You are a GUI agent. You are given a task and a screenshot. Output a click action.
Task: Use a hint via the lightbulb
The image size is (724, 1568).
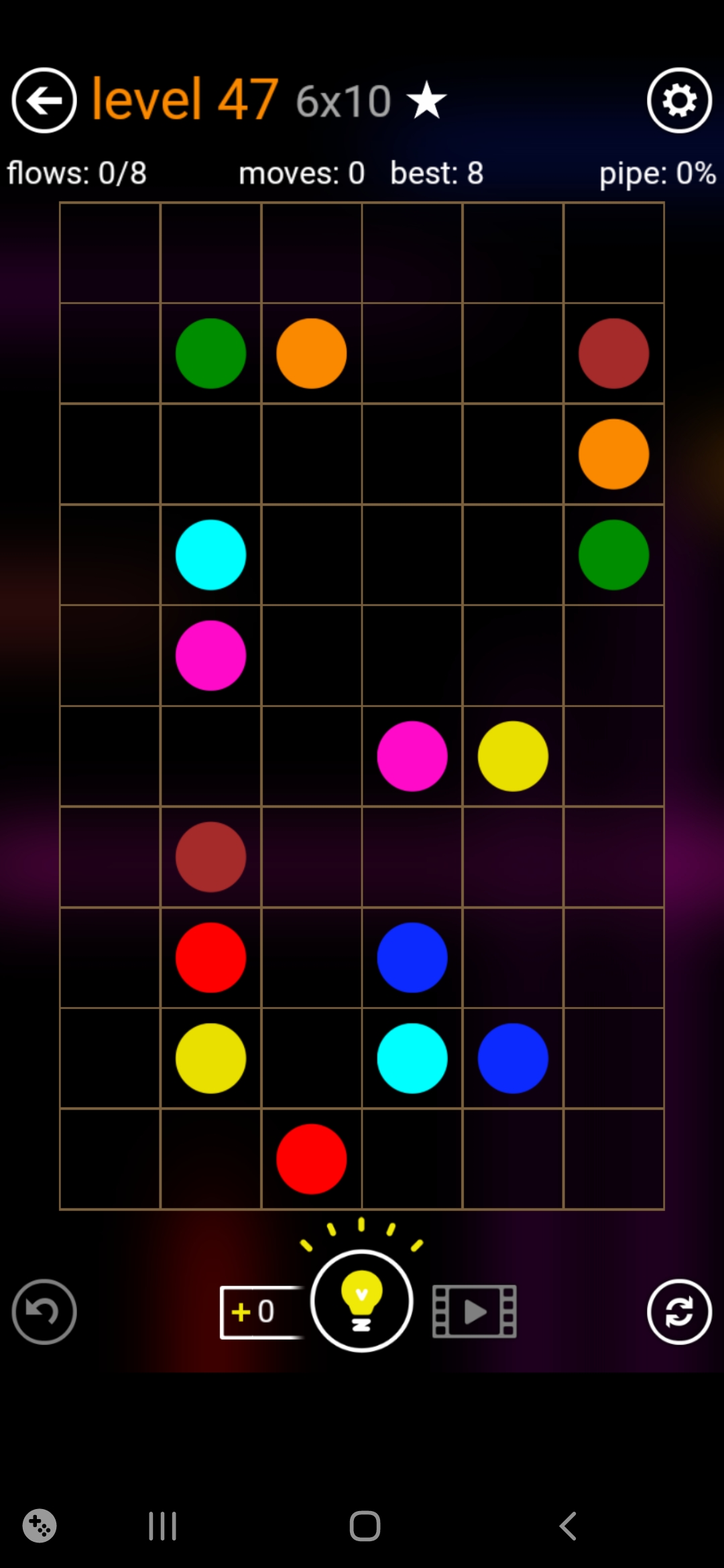click(x=361, y=1301)
